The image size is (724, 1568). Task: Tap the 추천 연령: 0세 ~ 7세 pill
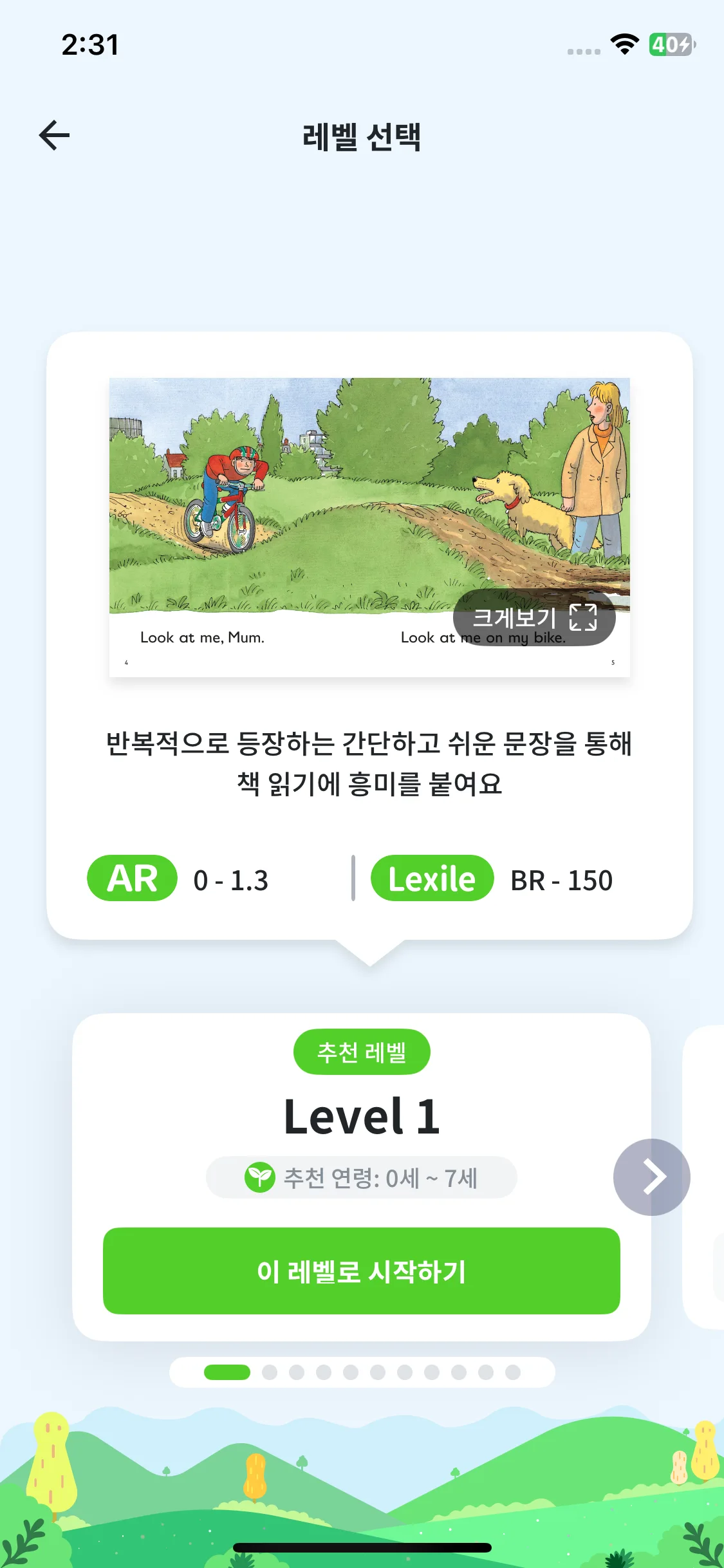[360, 1176]
